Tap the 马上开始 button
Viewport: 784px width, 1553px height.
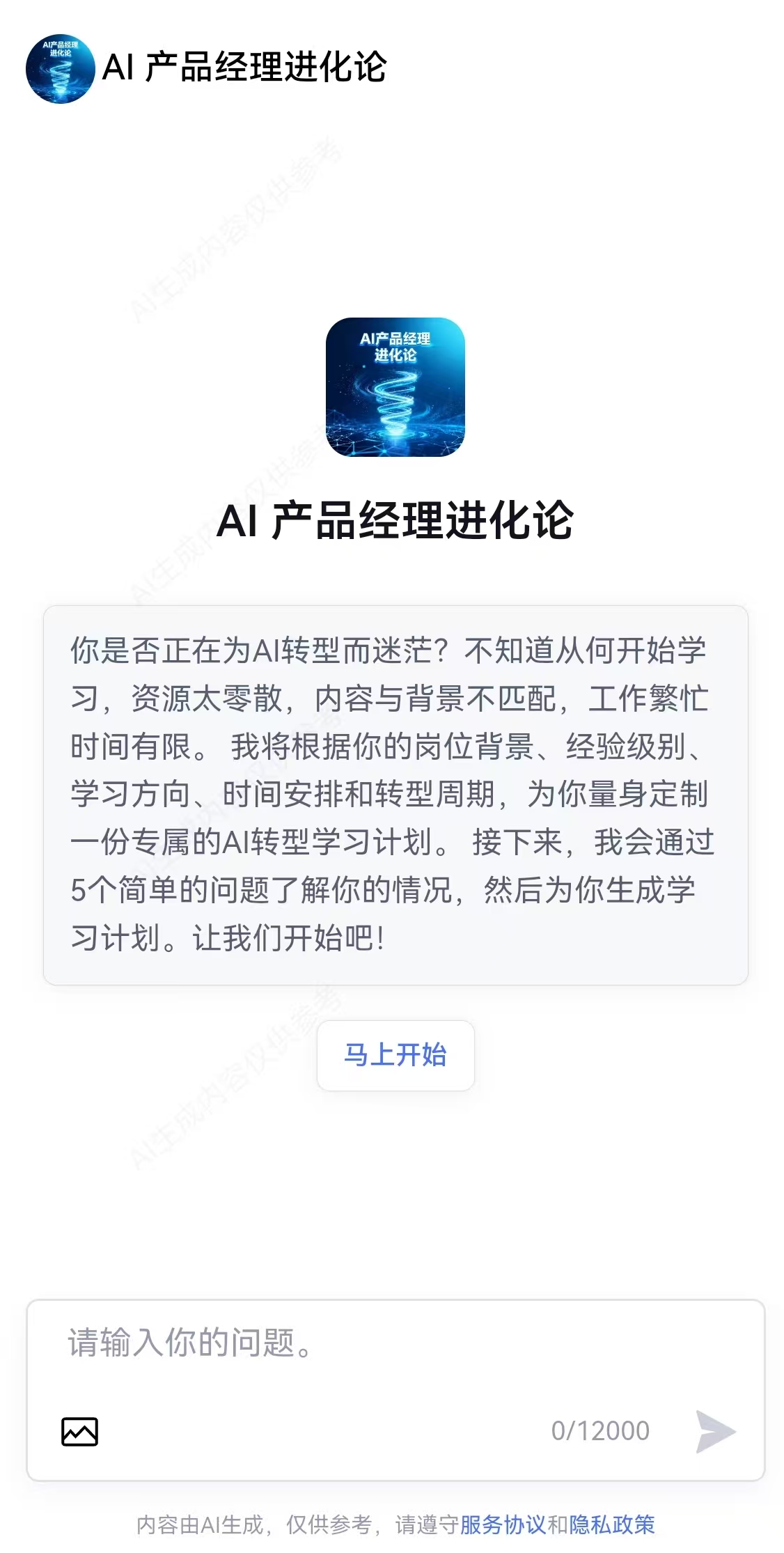[395, 1054]
